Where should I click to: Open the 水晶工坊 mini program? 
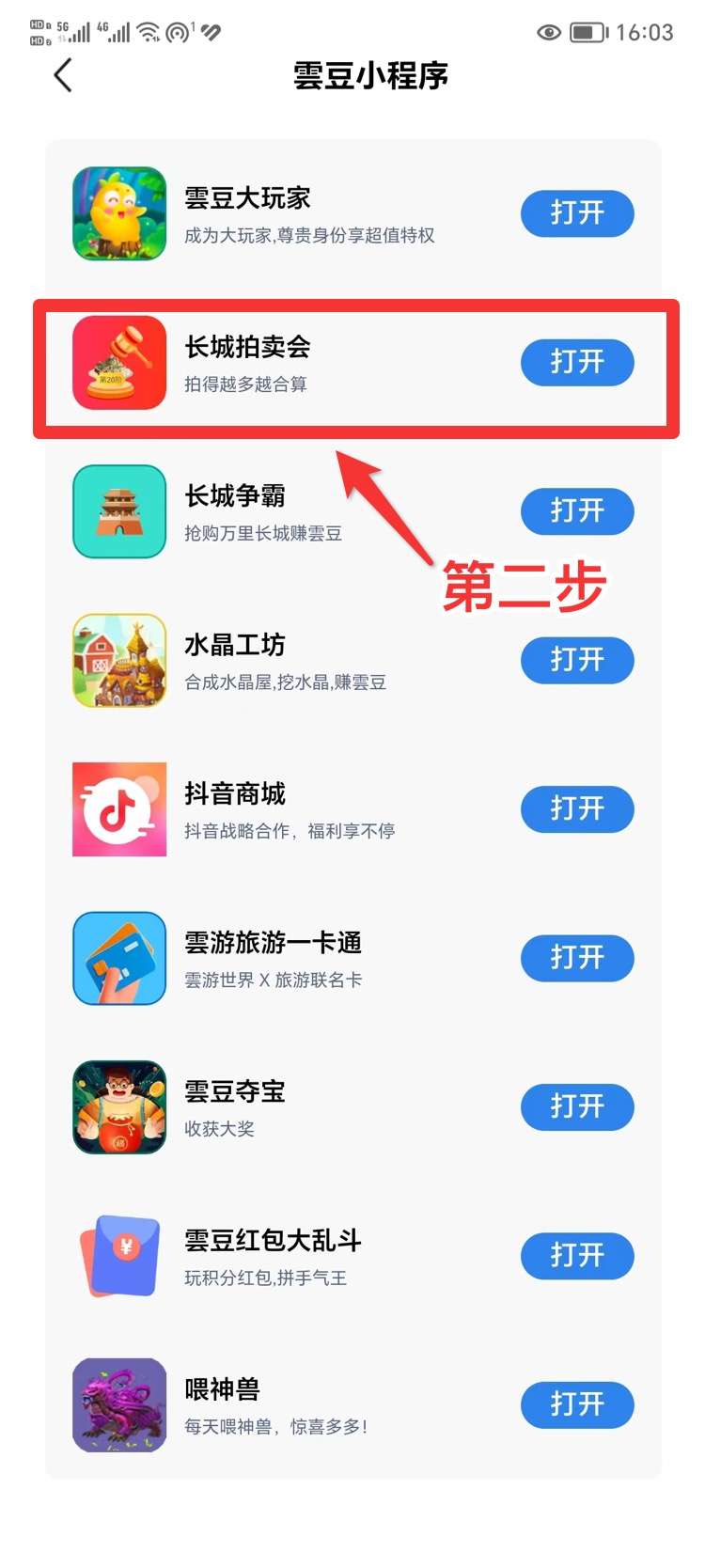click(577, 660)
